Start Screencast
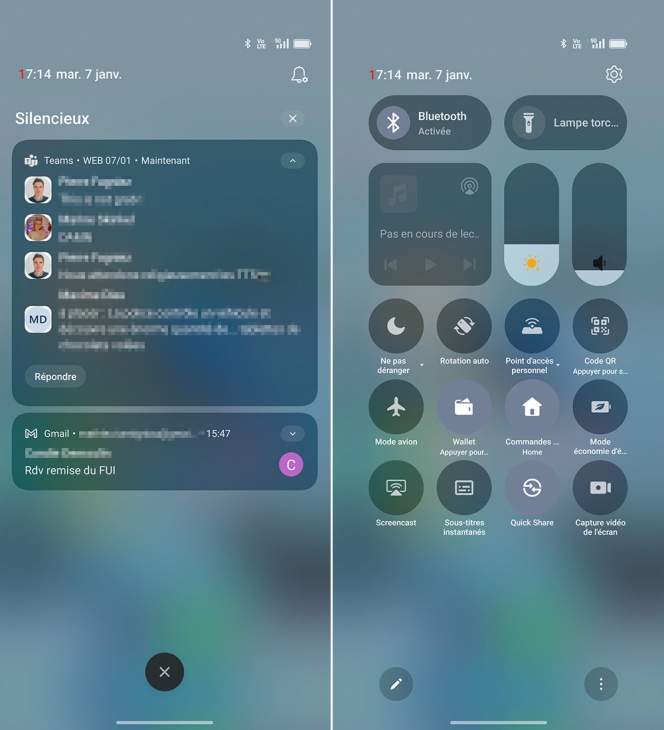 [x=396, y=488]
